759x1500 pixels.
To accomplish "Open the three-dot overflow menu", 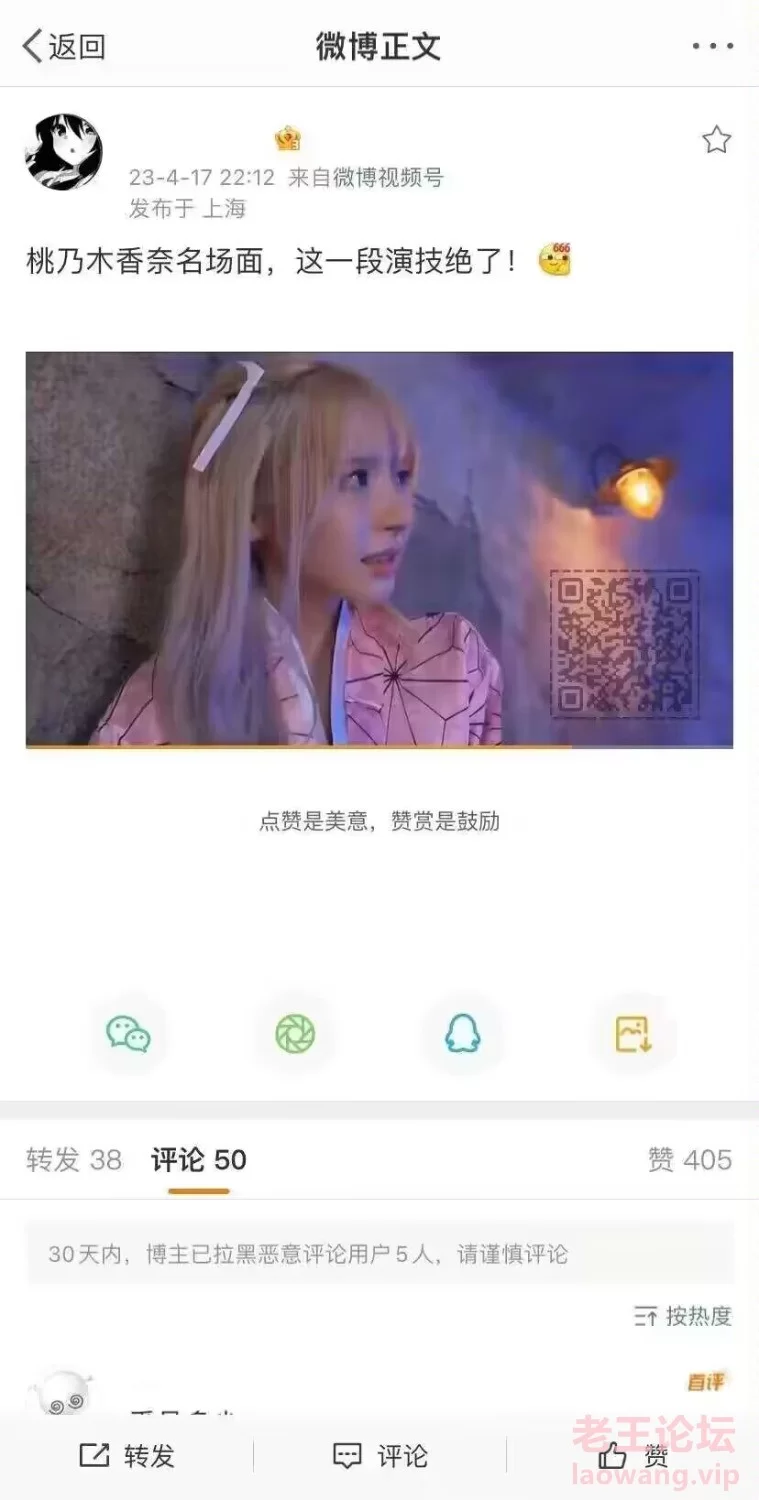I will [x=713, y=46].
